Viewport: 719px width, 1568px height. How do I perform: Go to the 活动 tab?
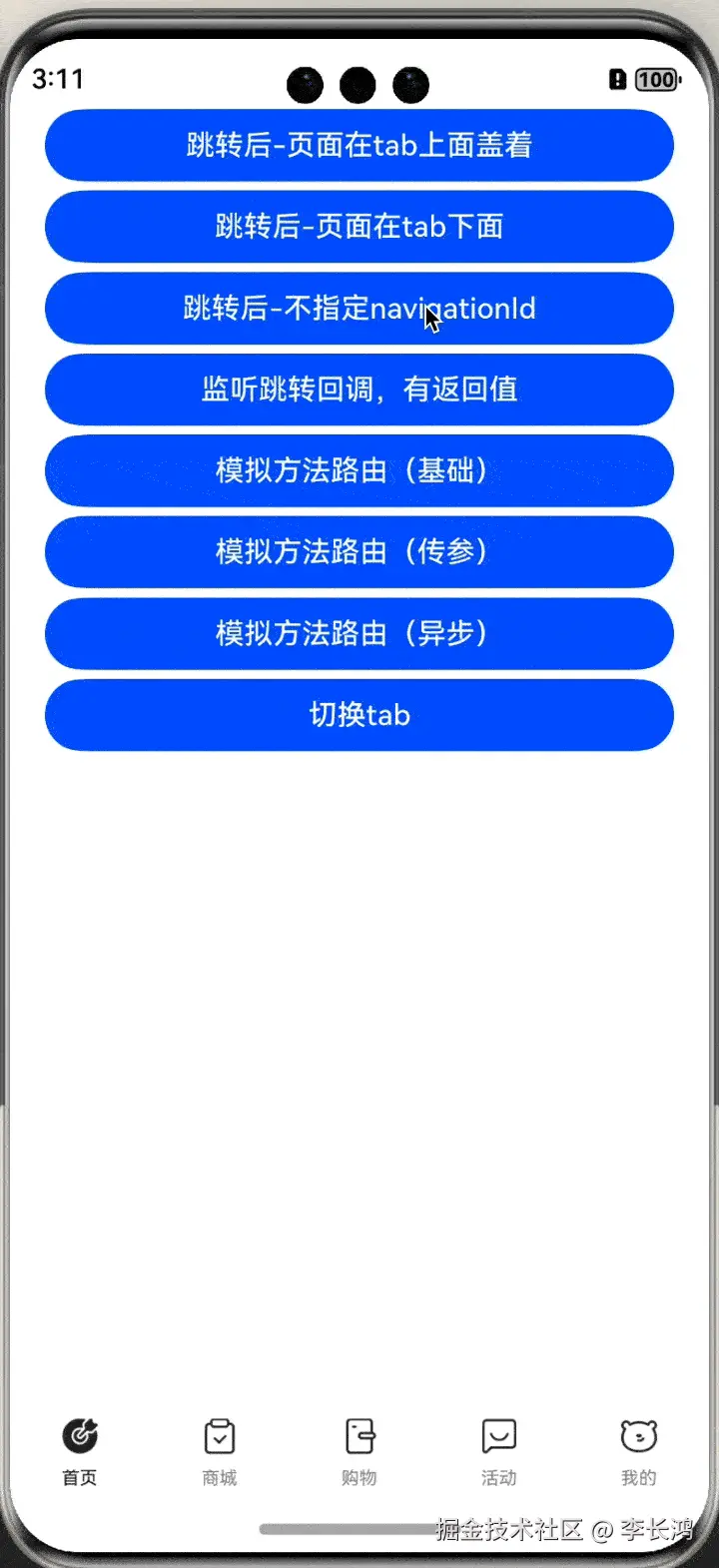(x=499, y=1451)
